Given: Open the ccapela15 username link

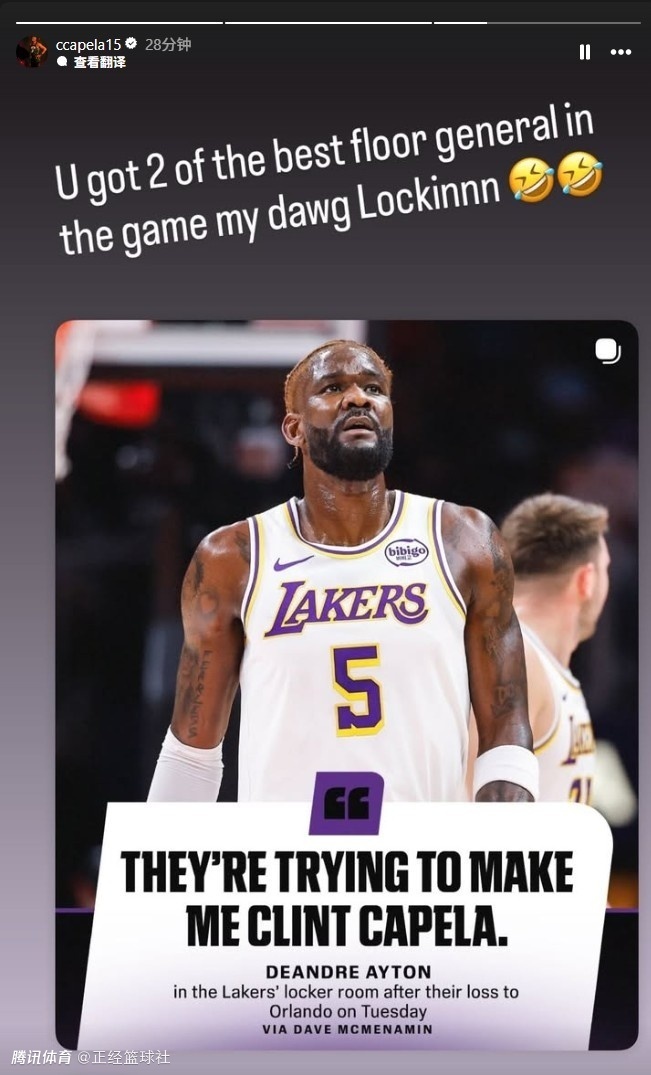Looking at the screenshot, I should pyautogui.click(x=87, y=44).
